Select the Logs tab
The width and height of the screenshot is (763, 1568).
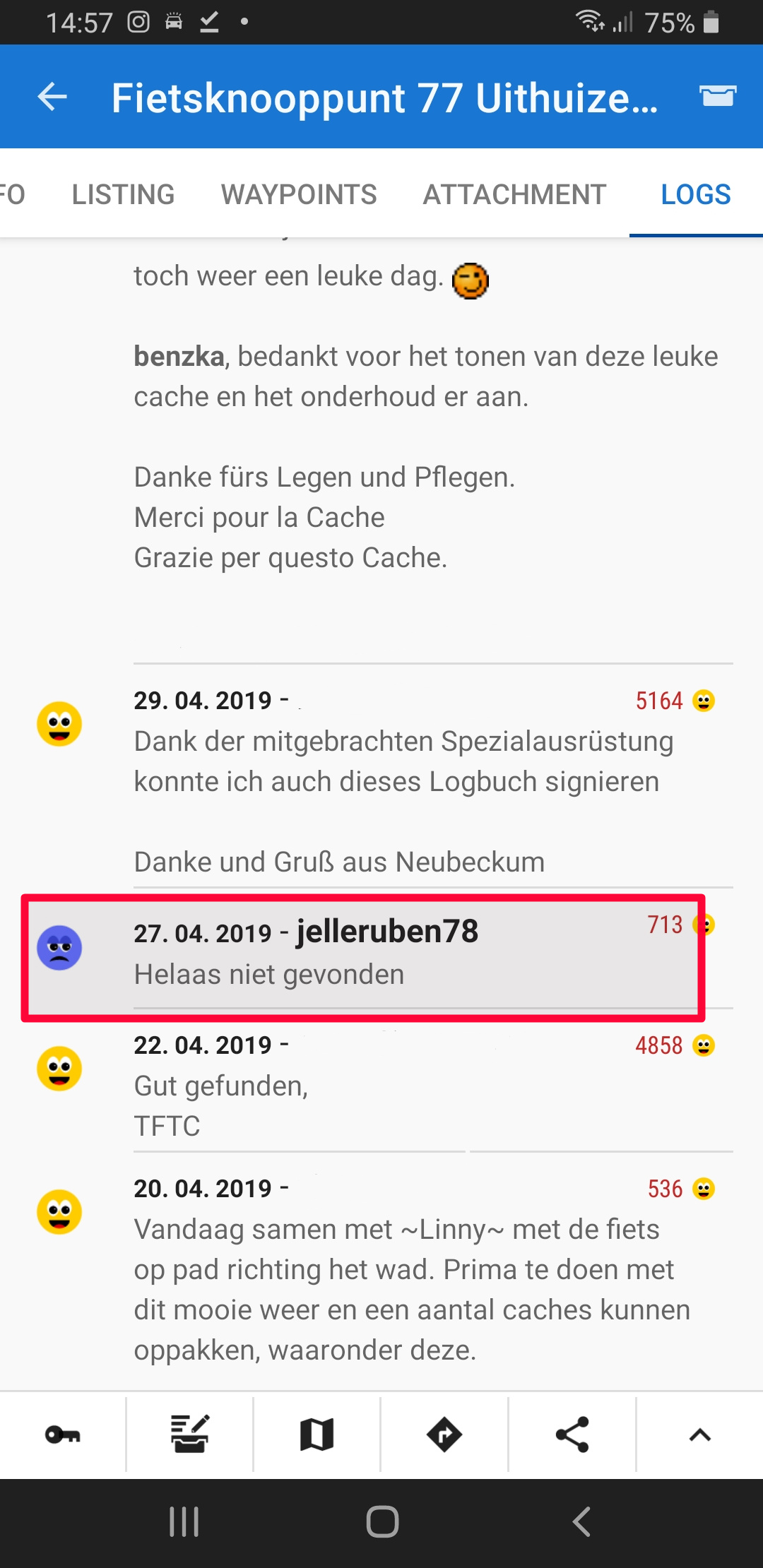click(695, 194)
